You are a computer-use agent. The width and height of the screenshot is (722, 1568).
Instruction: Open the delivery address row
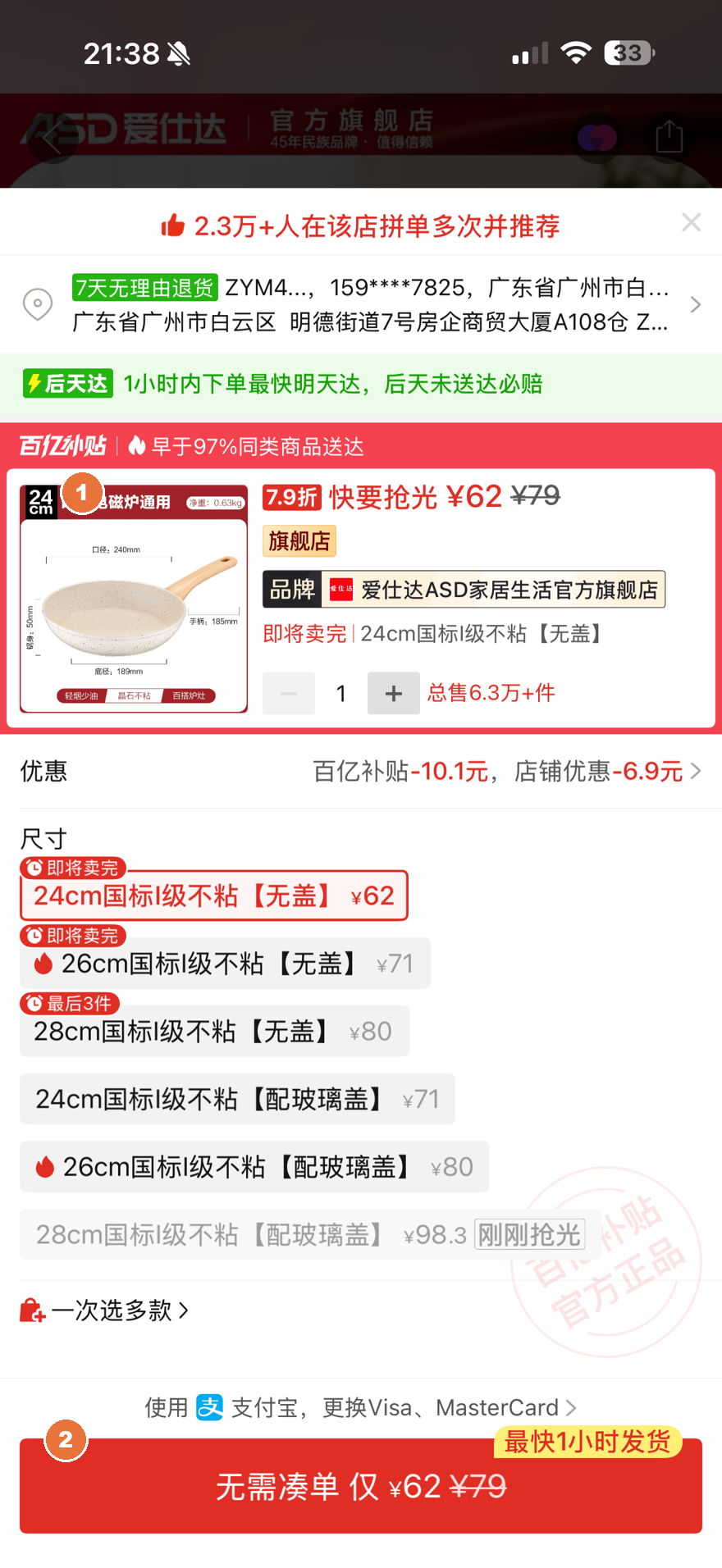point(361,304)
